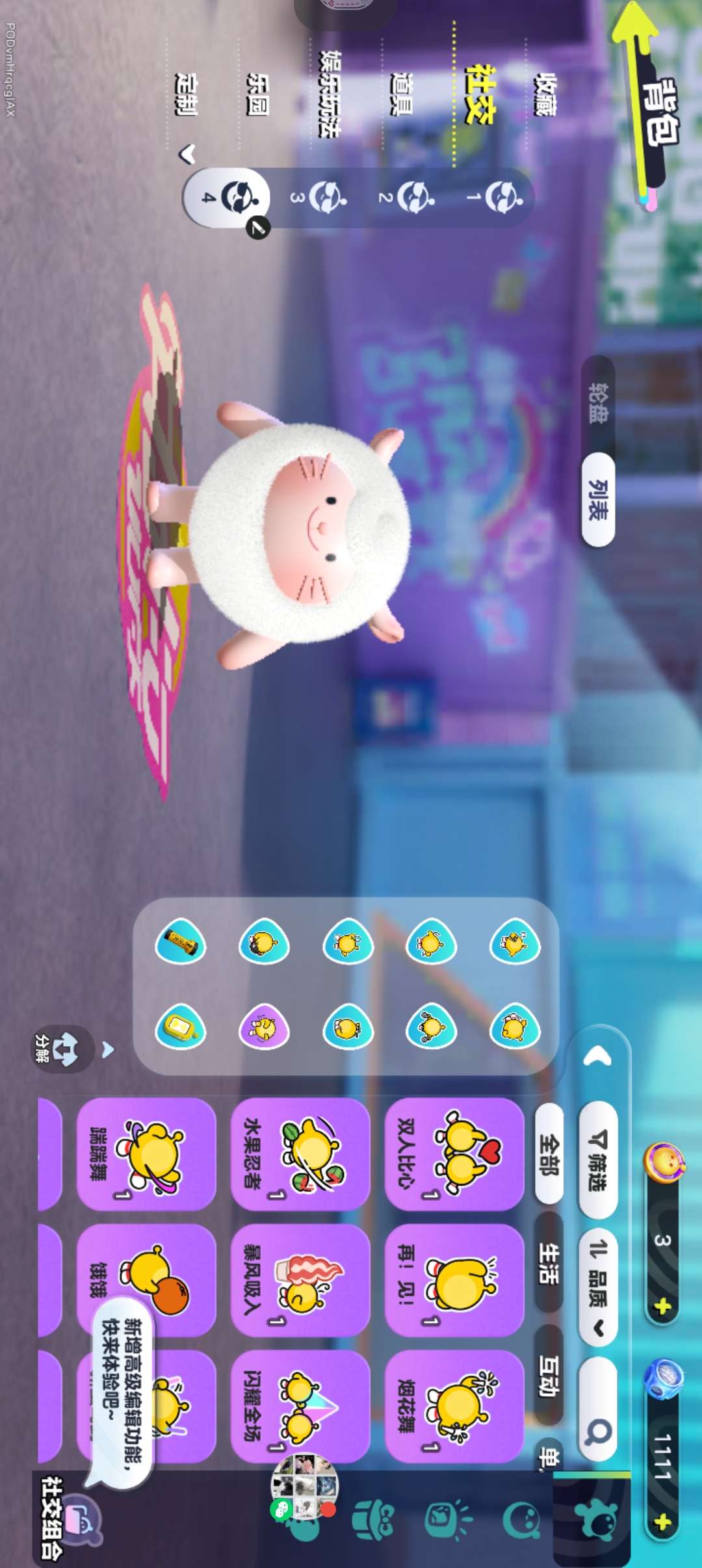Open the 道具 category
This screenshot has width=702, height=1568.
[x=401, y=94]
